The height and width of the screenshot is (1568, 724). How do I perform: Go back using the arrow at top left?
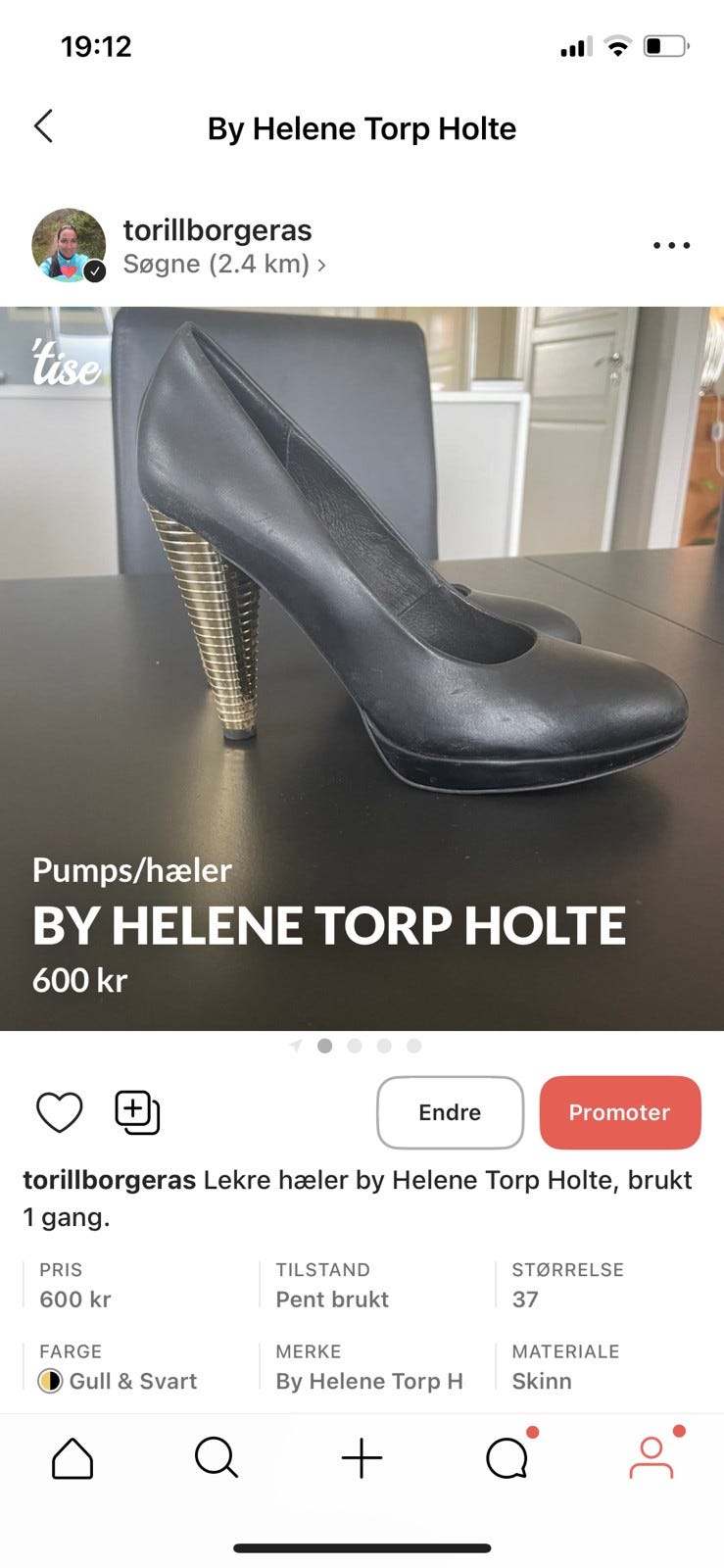point(43,126)
